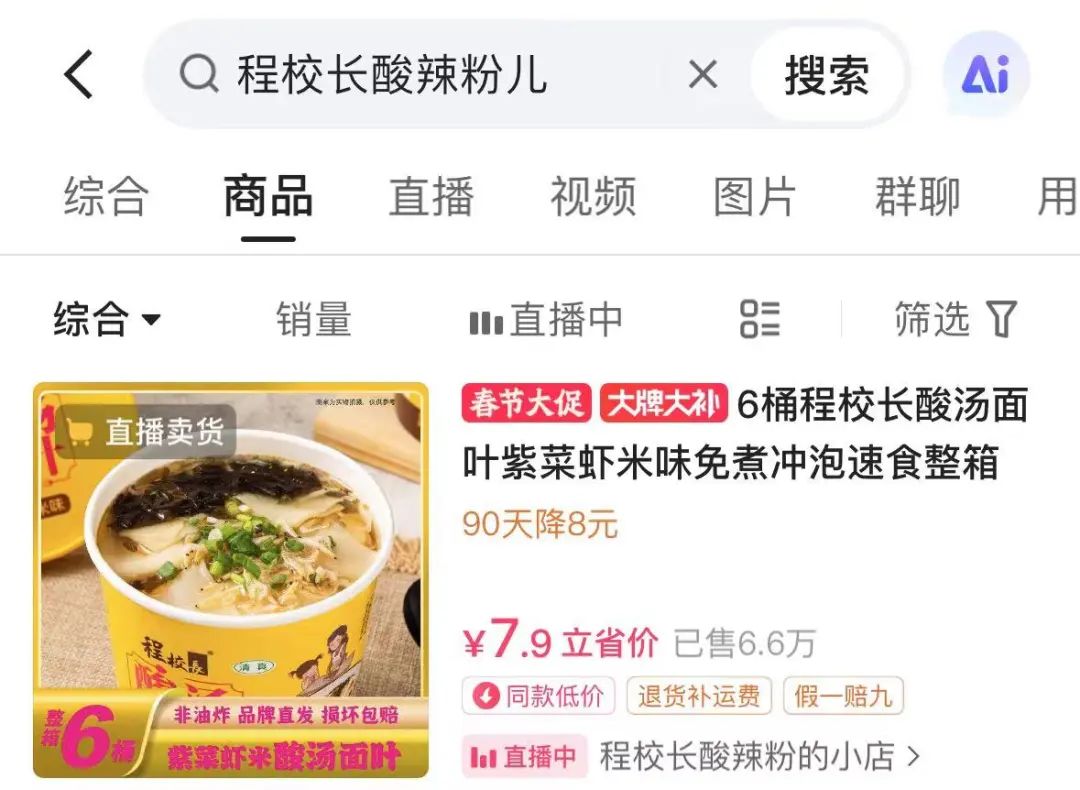The height and width of the screenshot is (790, 1080).
Task: Open the 筛选 filter panel
Action: click(x=955, y=320)
